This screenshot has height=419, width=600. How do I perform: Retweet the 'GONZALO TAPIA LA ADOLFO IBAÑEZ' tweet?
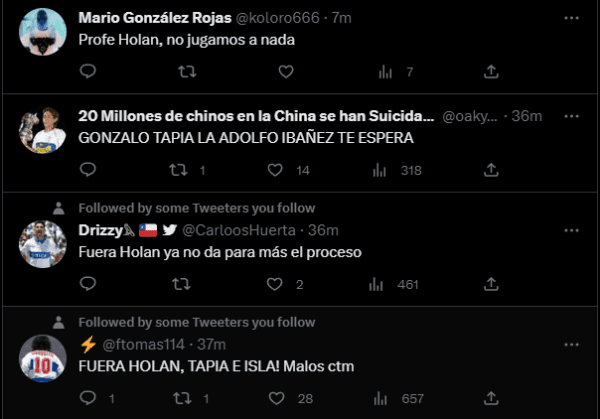[180, 171]
